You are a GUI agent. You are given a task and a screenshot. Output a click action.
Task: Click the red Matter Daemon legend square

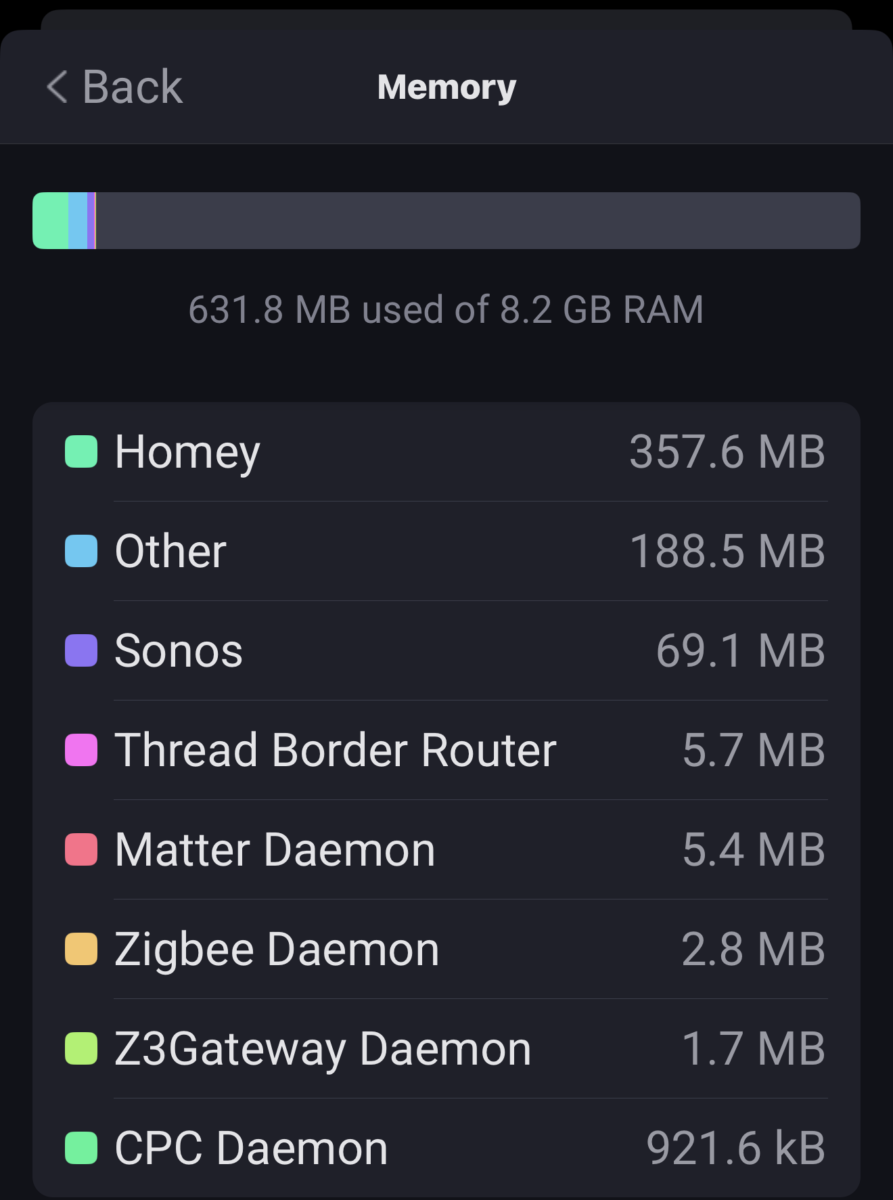80,849
